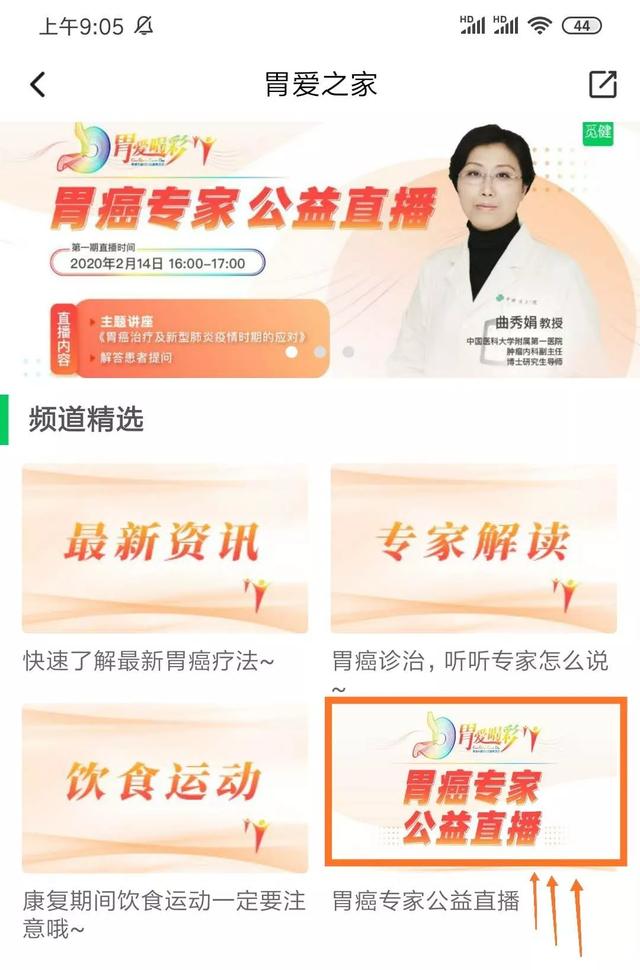Open the share icon in the top bar
This screenshot has height=970, width=640.
tap(603, 85)
